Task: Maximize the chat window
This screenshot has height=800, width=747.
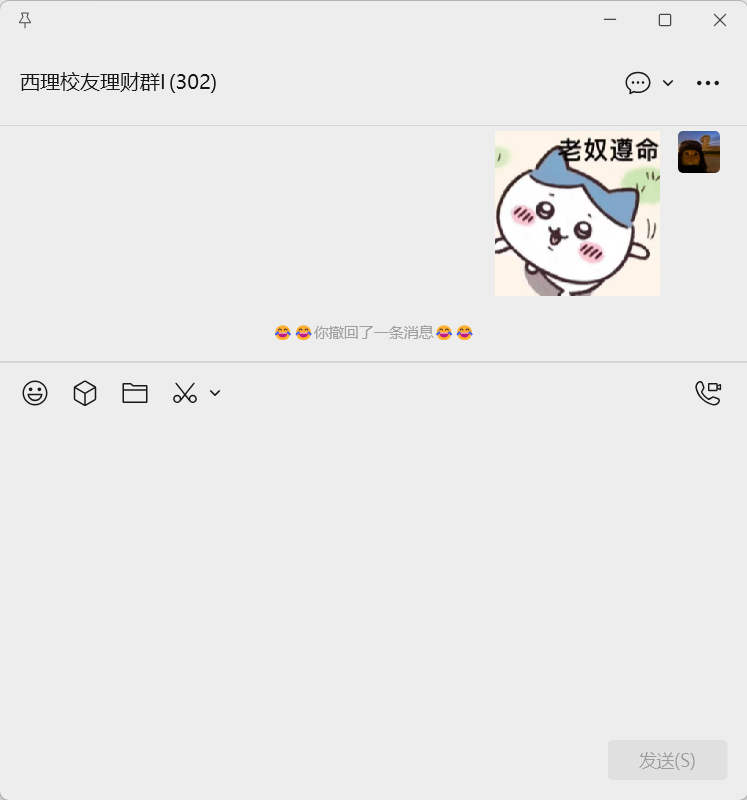Action: coord(665,20)
